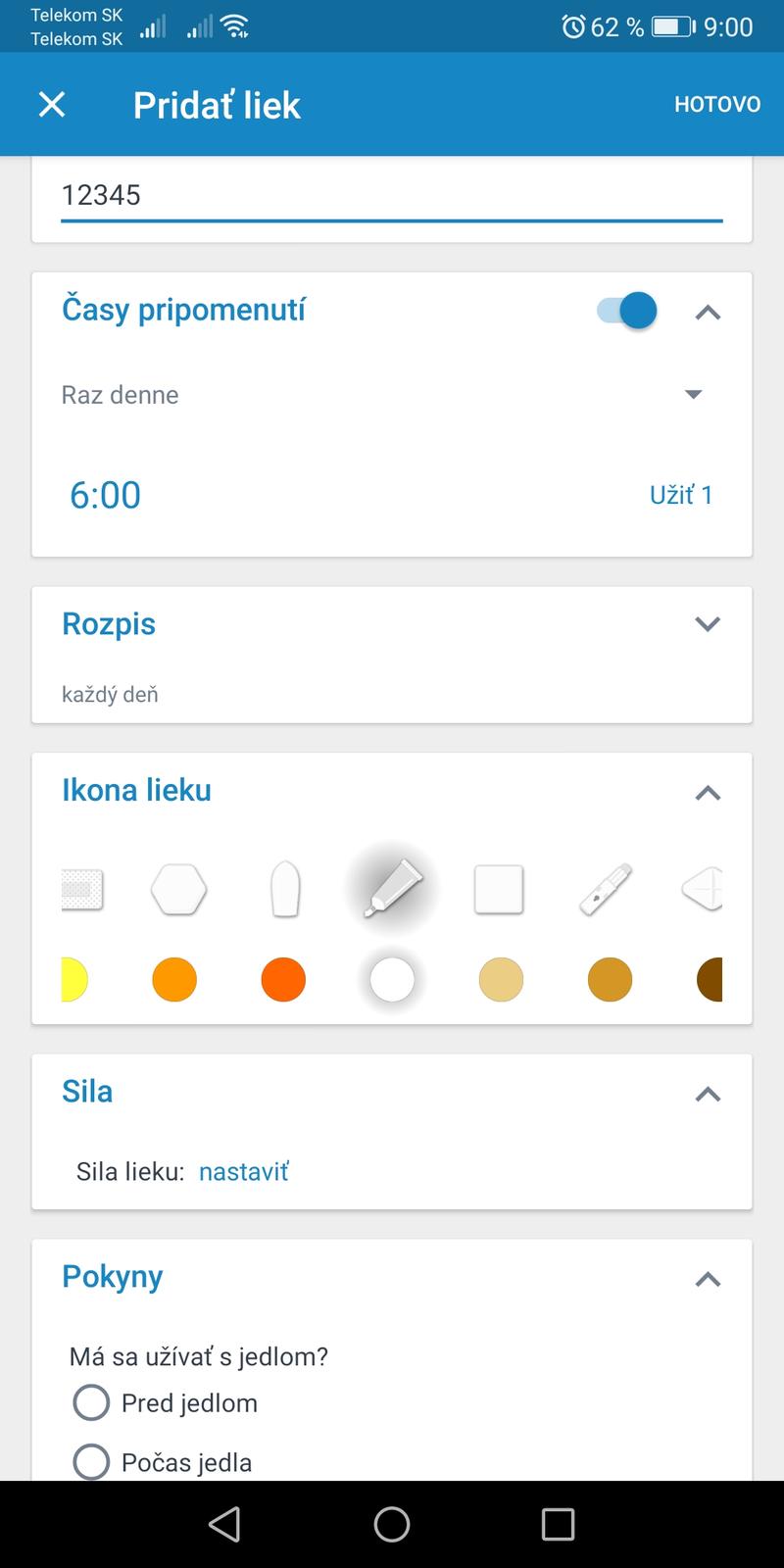The width and height of the screenshot is (784, 1568).
Task: Choose the hexagon pill icon
Action: point(178,890)
